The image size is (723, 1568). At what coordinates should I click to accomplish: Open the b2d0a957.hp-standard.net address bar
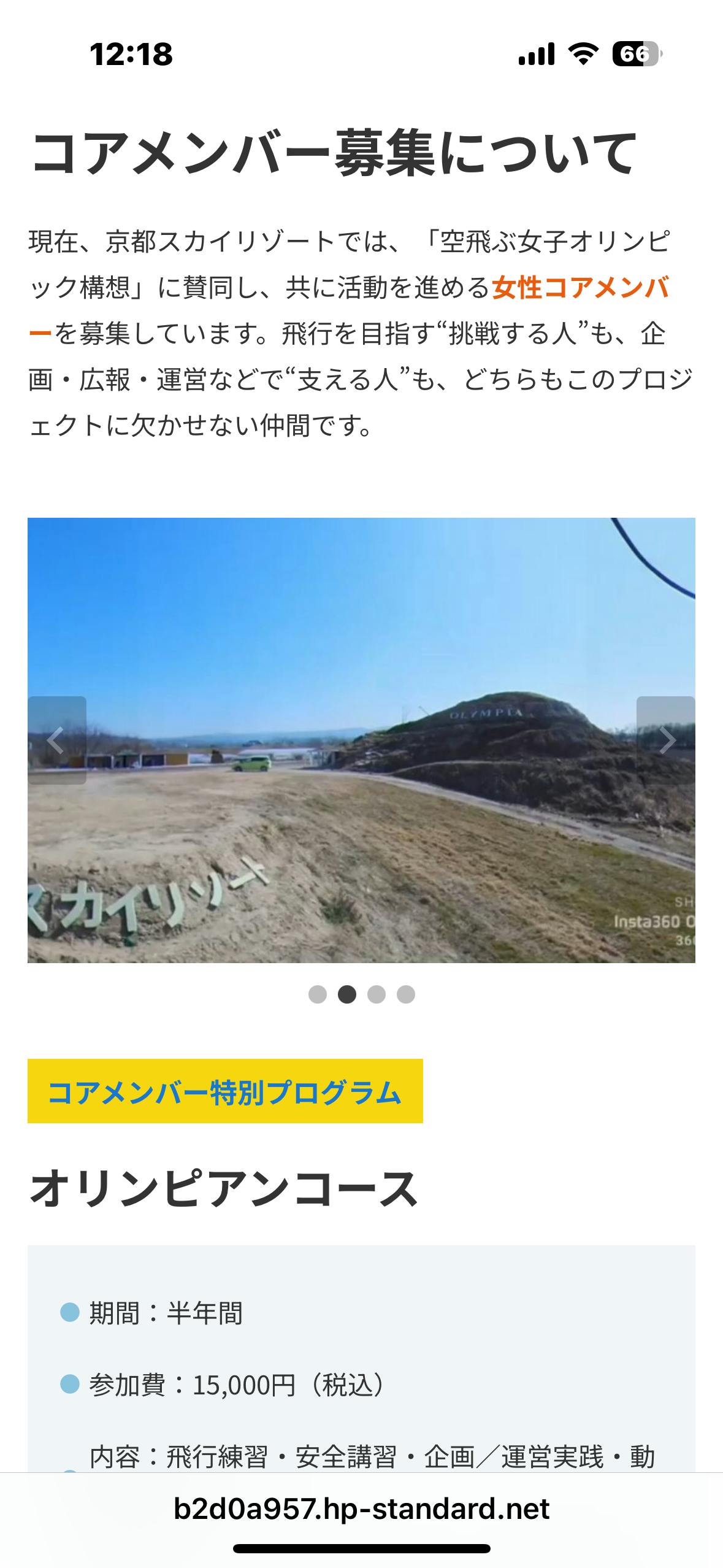(361, 1508)
